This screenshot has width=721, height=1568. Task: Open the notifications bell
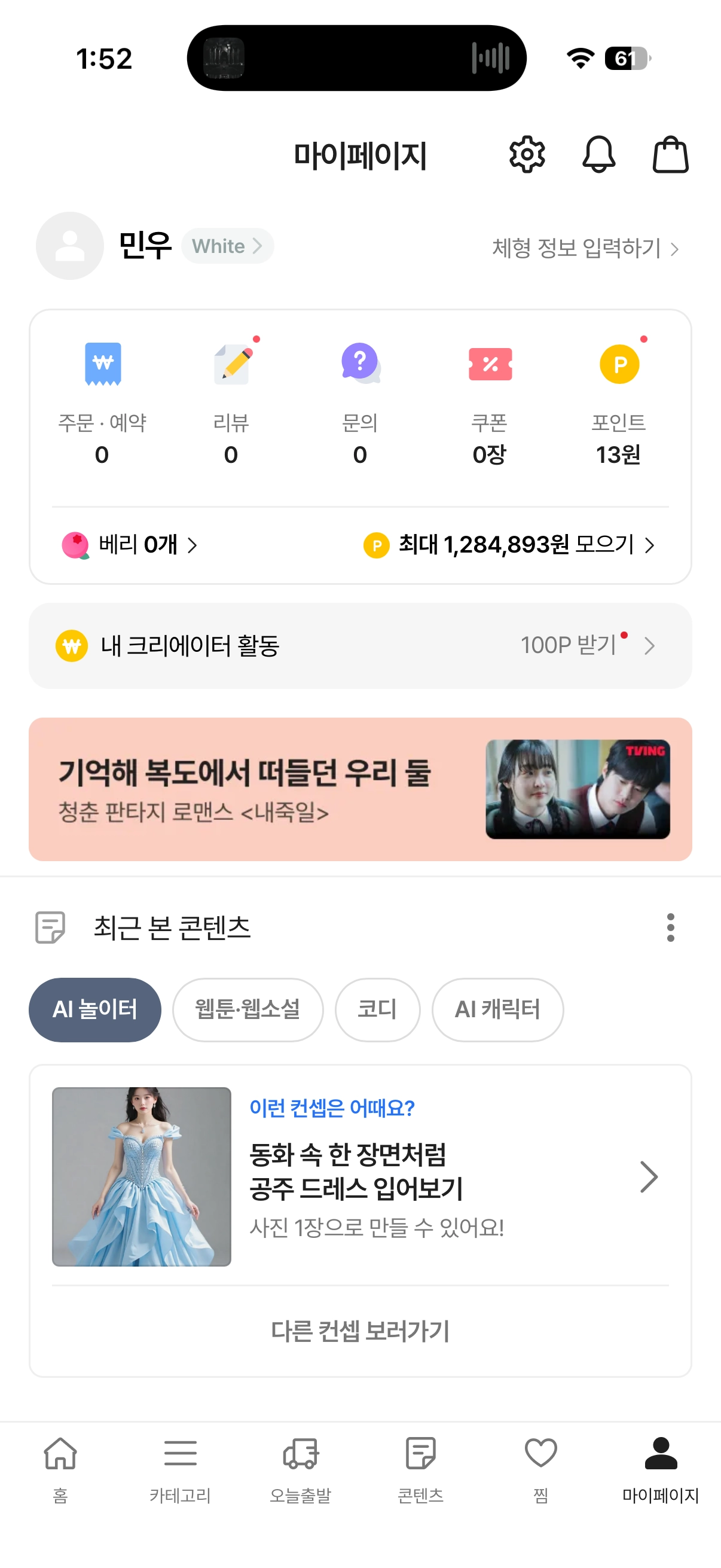[598, 155]
